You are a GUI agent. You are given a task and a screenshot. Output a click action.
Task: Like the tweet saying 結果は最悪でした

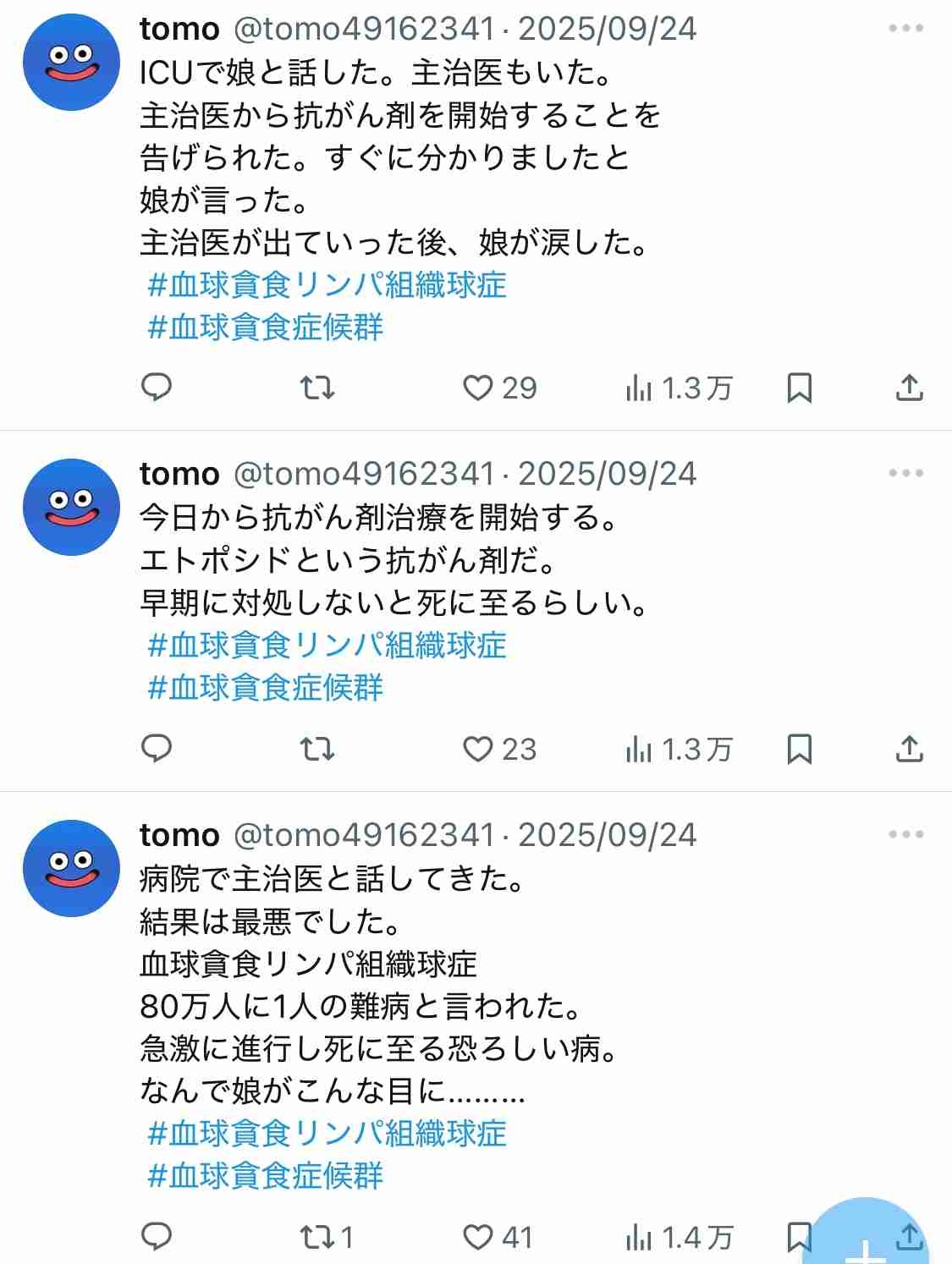[x=478, y=1237]
